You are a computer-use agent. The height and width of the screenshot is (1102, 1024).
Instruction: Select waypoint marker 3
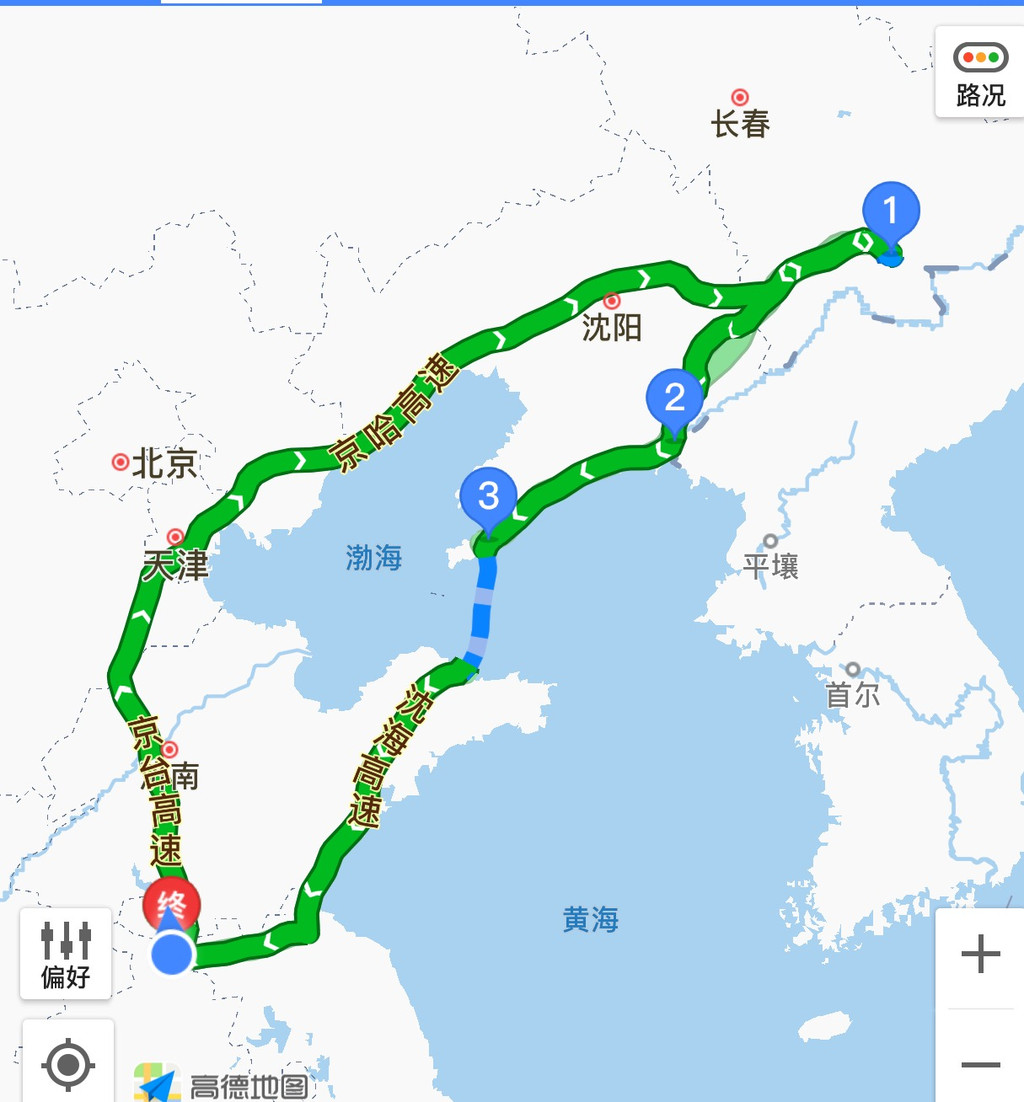(488, 497)
